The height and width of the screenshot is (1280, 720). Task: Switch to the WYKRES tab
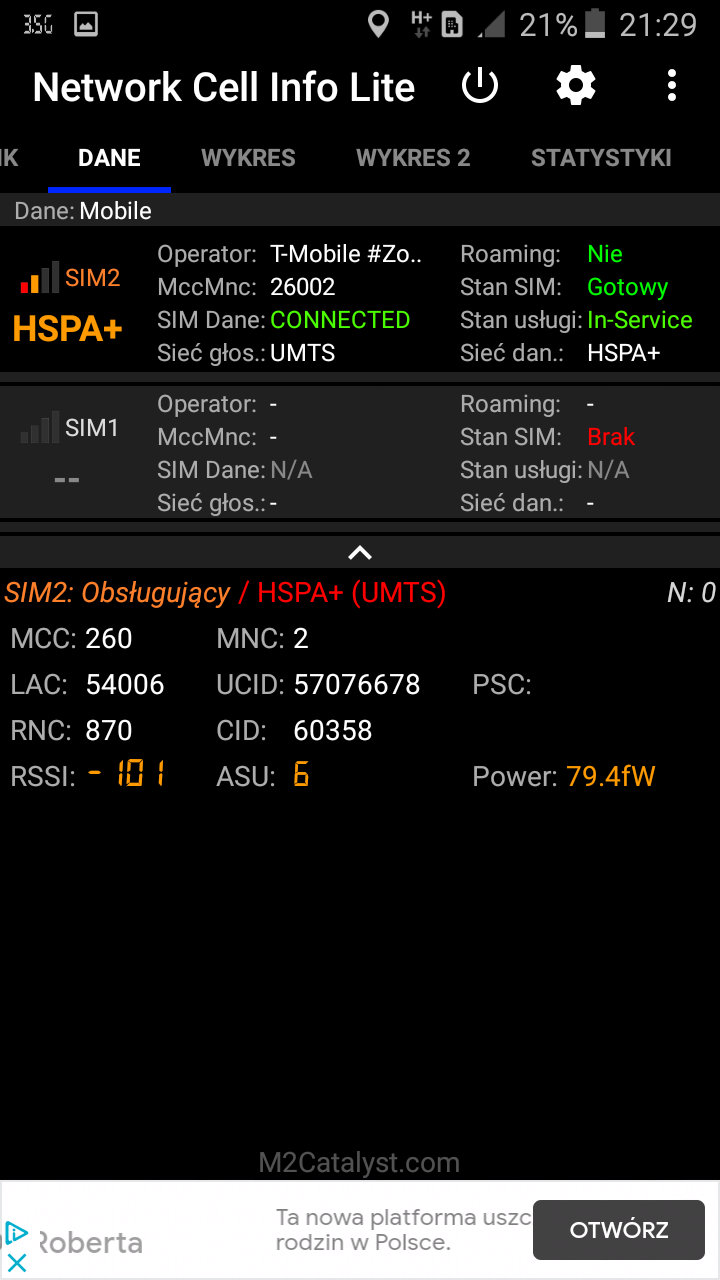tap(248, 158)
